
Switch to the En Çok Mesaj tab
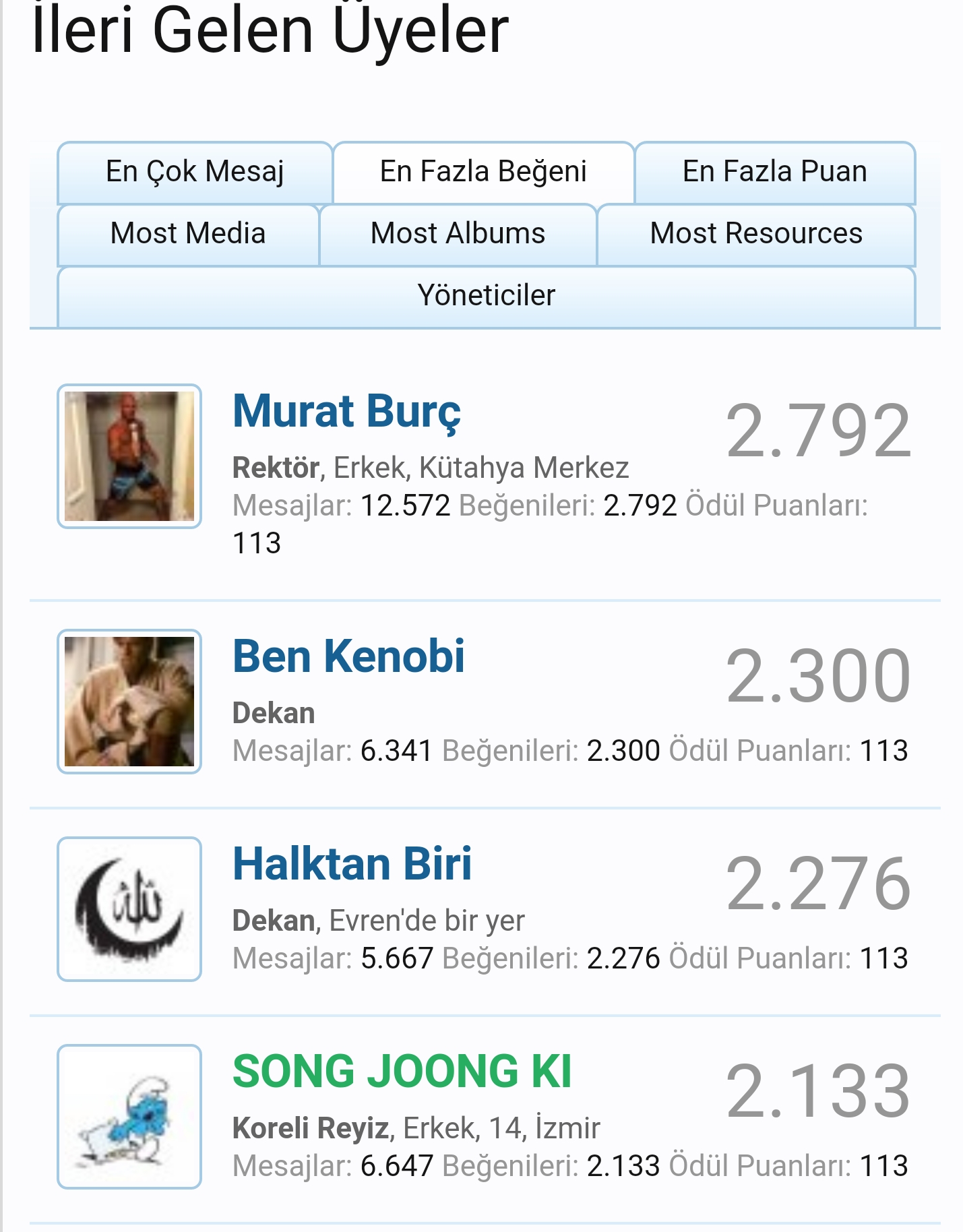tap(195, 172)
